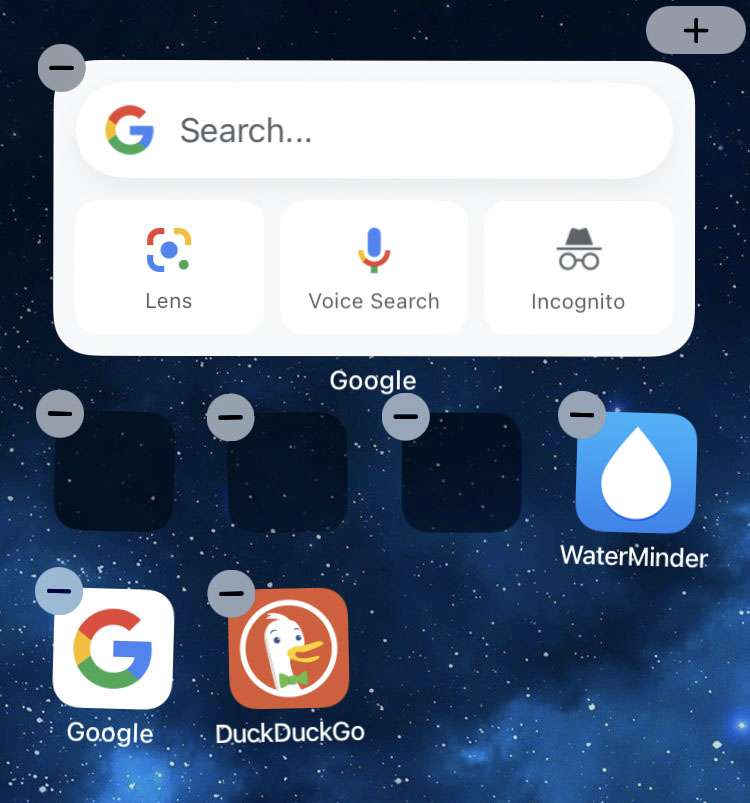Tap the plus button to add widget
The width and height of the screenshot is (750, 803).
[696, 30]
